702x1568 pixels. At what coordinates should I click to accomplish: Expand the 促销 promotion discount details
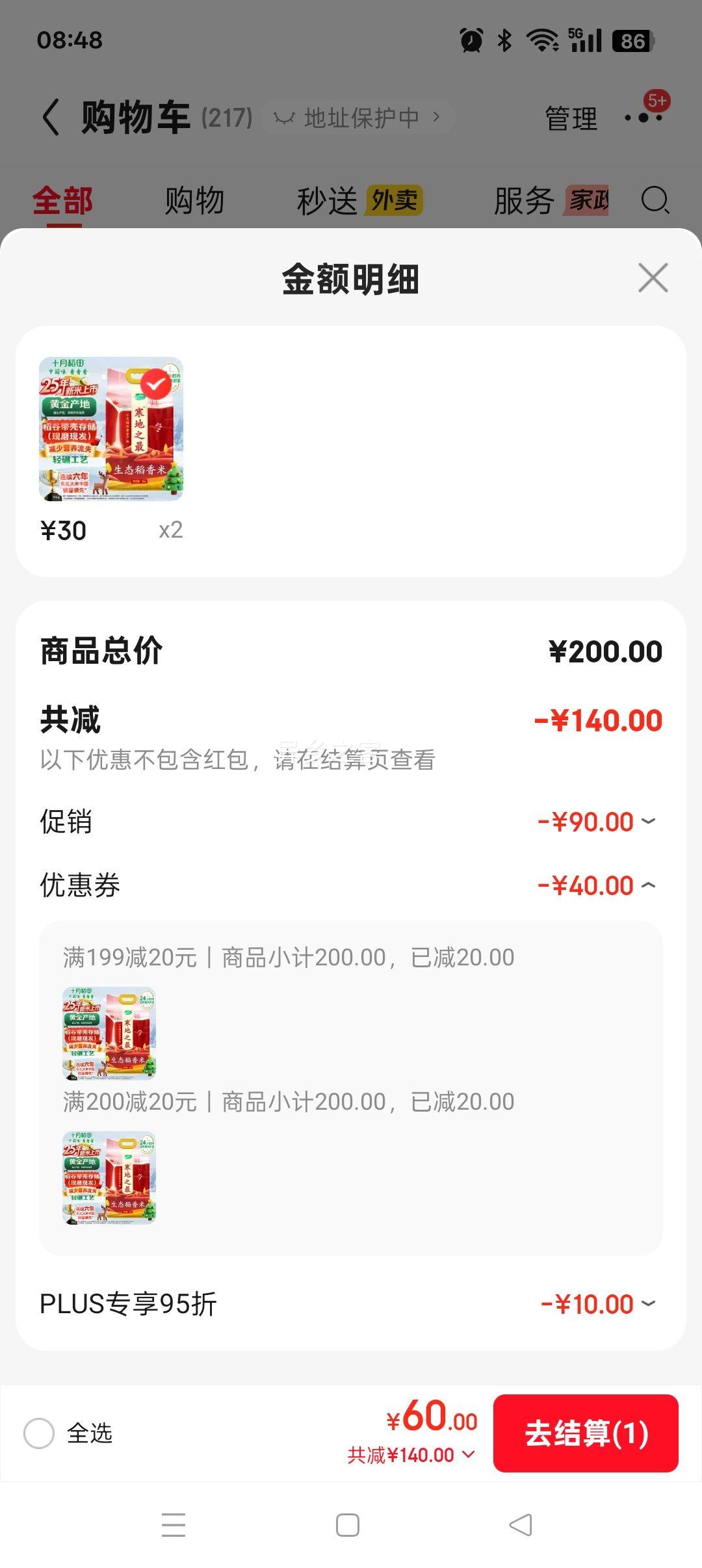647,821
